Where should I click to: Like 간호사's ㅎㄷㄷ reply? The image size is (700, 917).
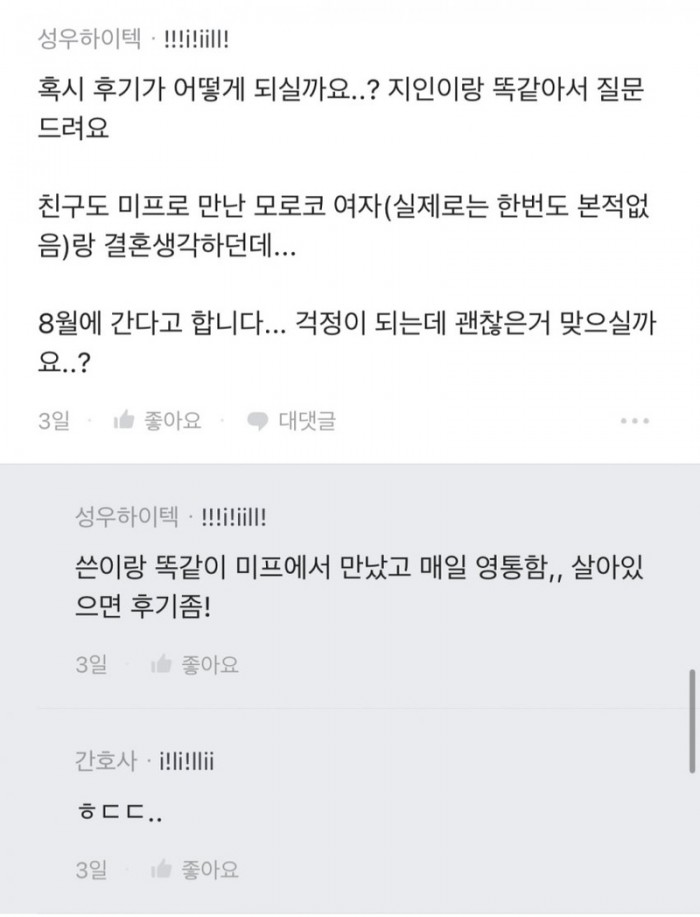194,870
